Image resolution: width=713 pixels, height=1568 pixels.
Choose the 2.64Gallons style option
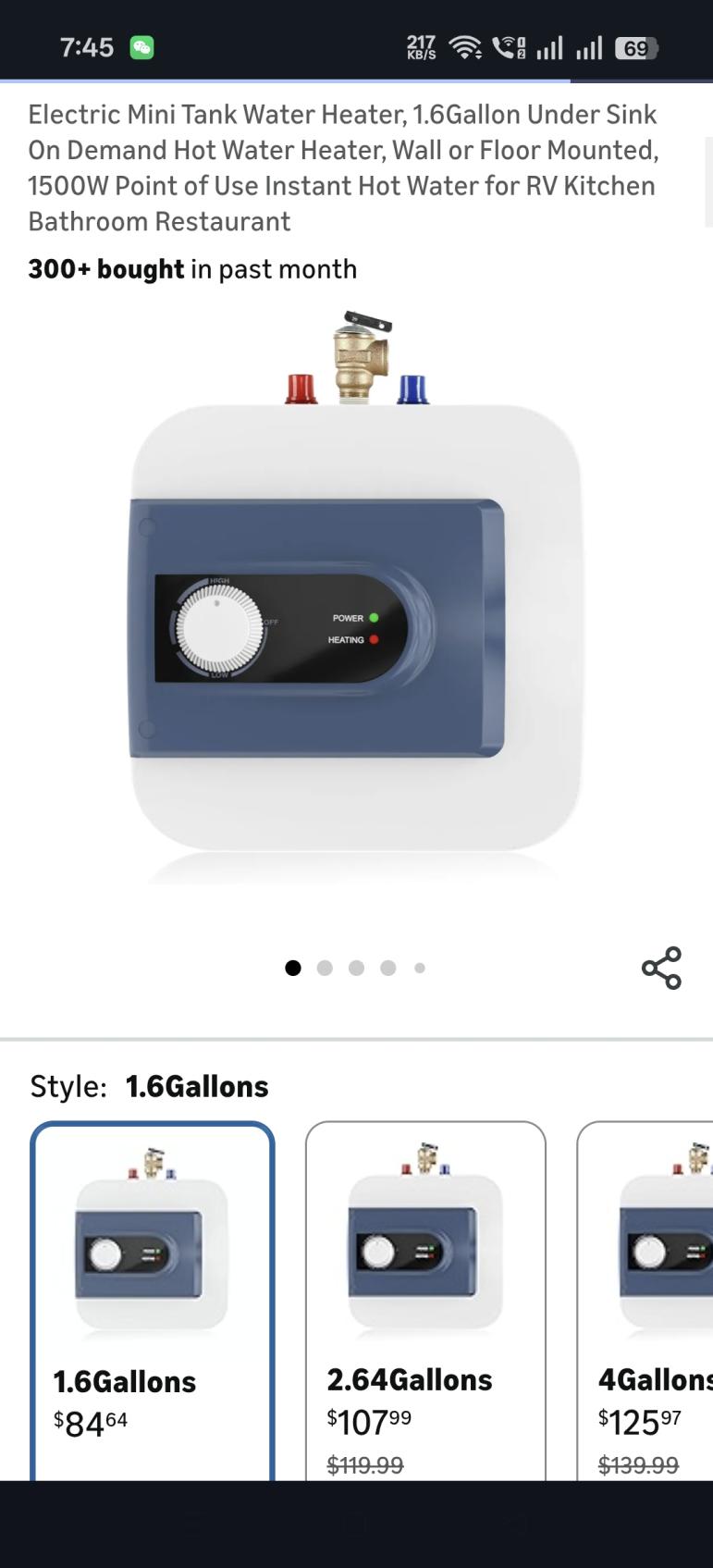coord(425,1295)
